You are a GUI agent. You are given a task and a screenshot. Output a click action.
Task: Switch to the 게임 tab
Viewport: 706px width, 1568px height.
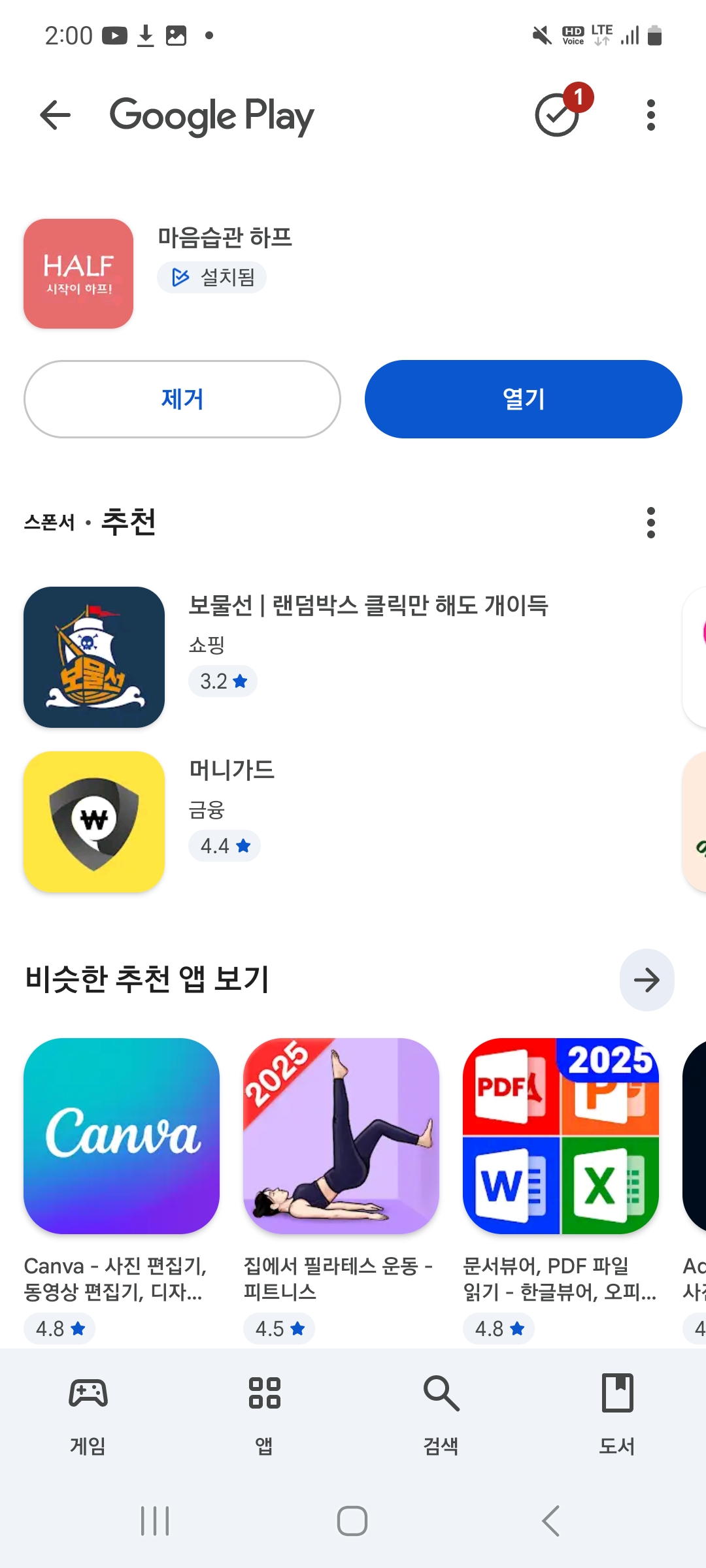click(x=88, y=1409)
